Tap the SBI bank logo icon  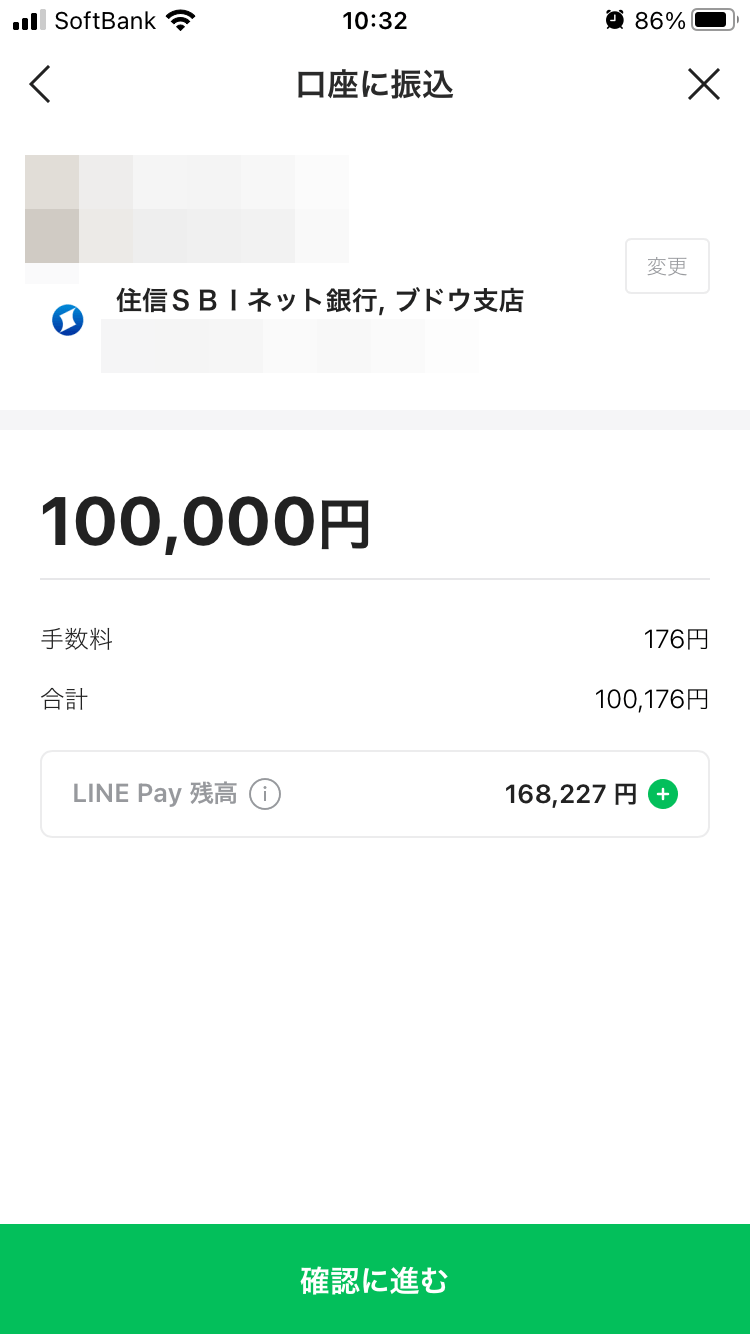click(66, 320)
